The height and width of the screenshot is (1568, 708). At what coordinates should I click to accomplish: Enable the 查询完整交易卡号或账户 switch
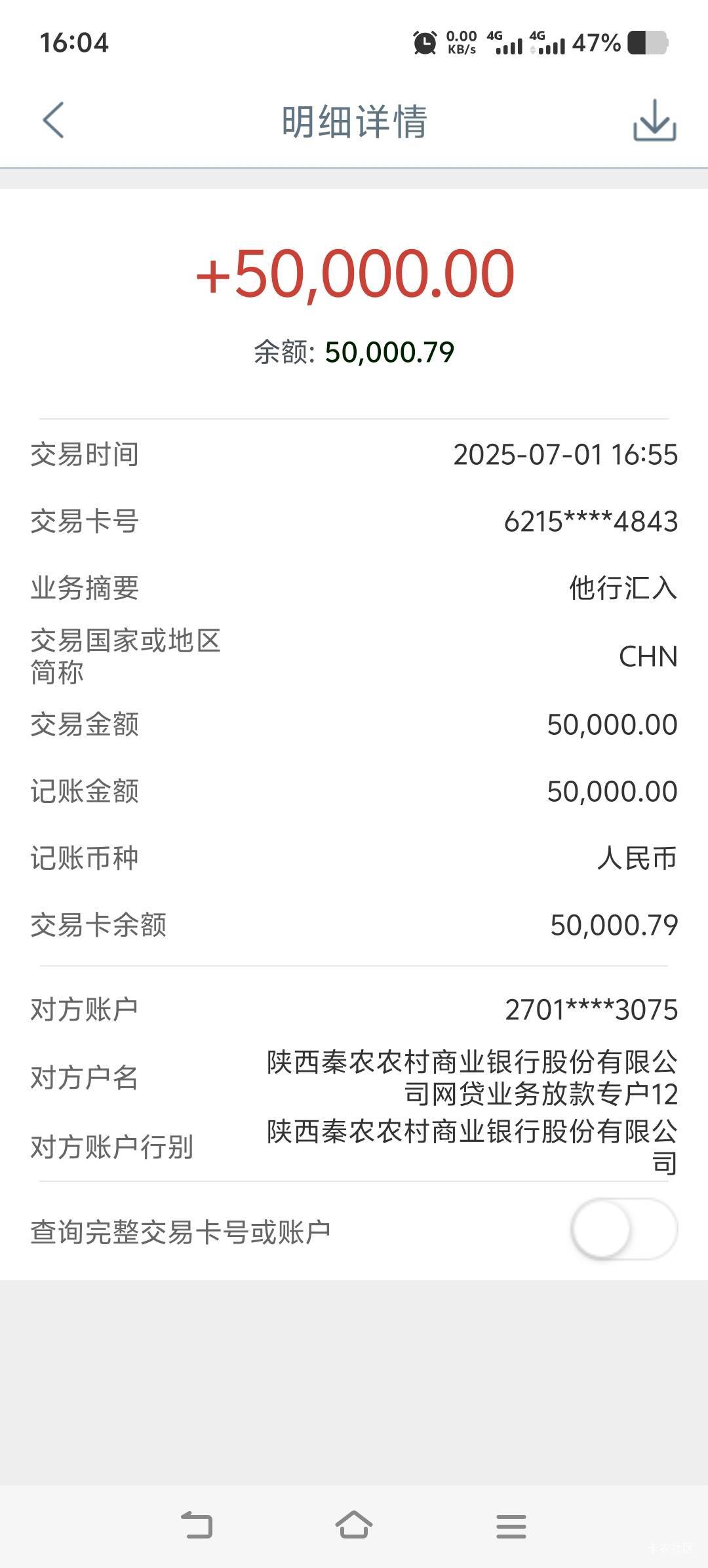(623, 1229)
